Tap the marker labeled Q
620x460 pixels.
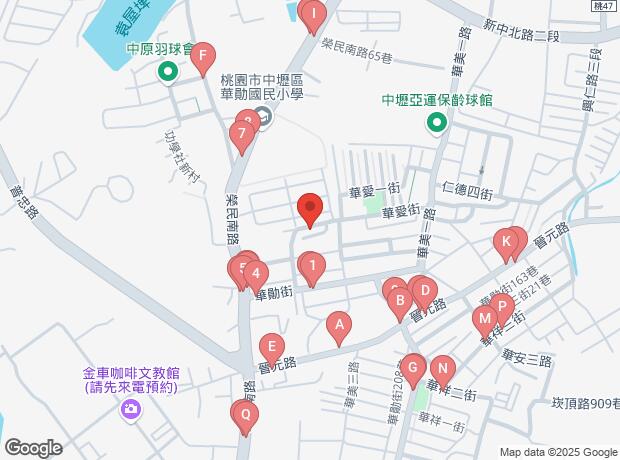tap(246, 413)
